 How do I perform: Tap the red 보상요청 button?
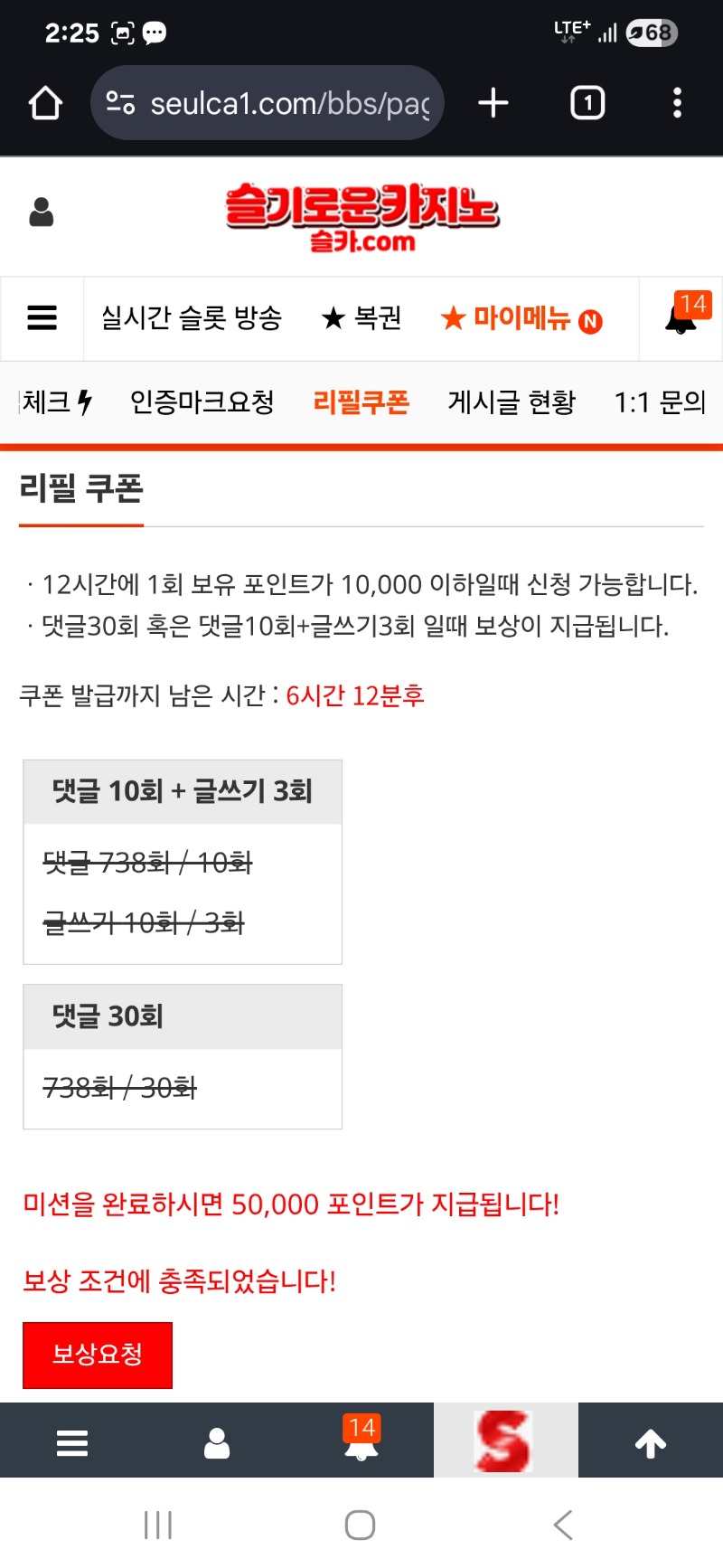click(98, 1355)
